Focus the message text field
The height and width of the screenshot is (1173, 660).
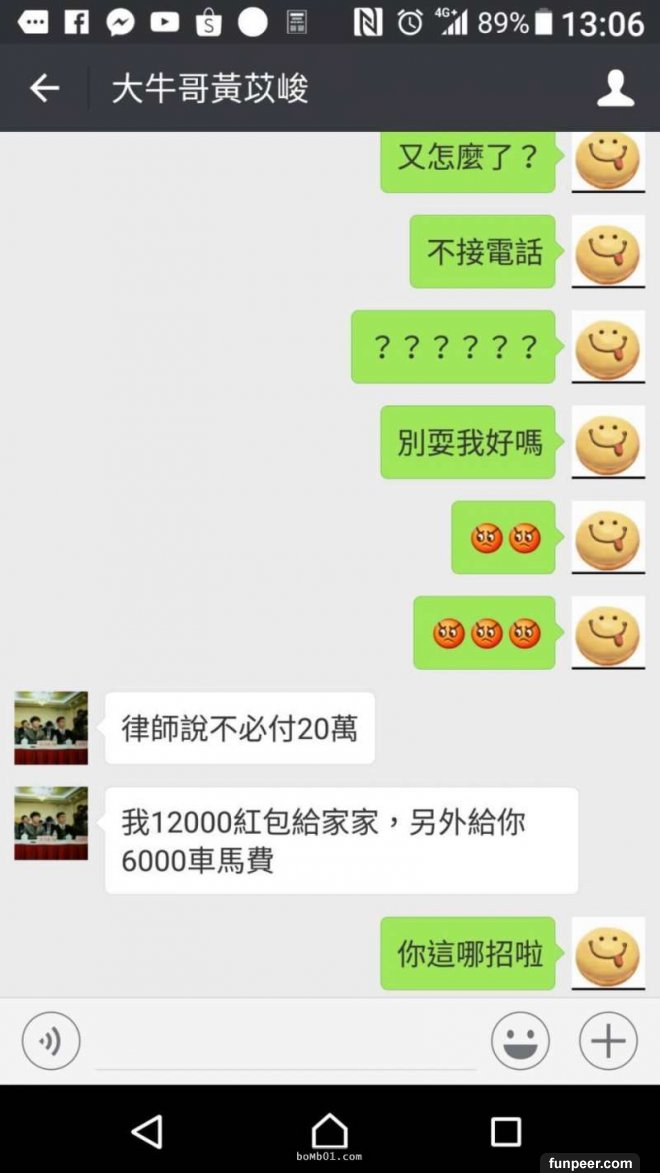(285, 1042)
